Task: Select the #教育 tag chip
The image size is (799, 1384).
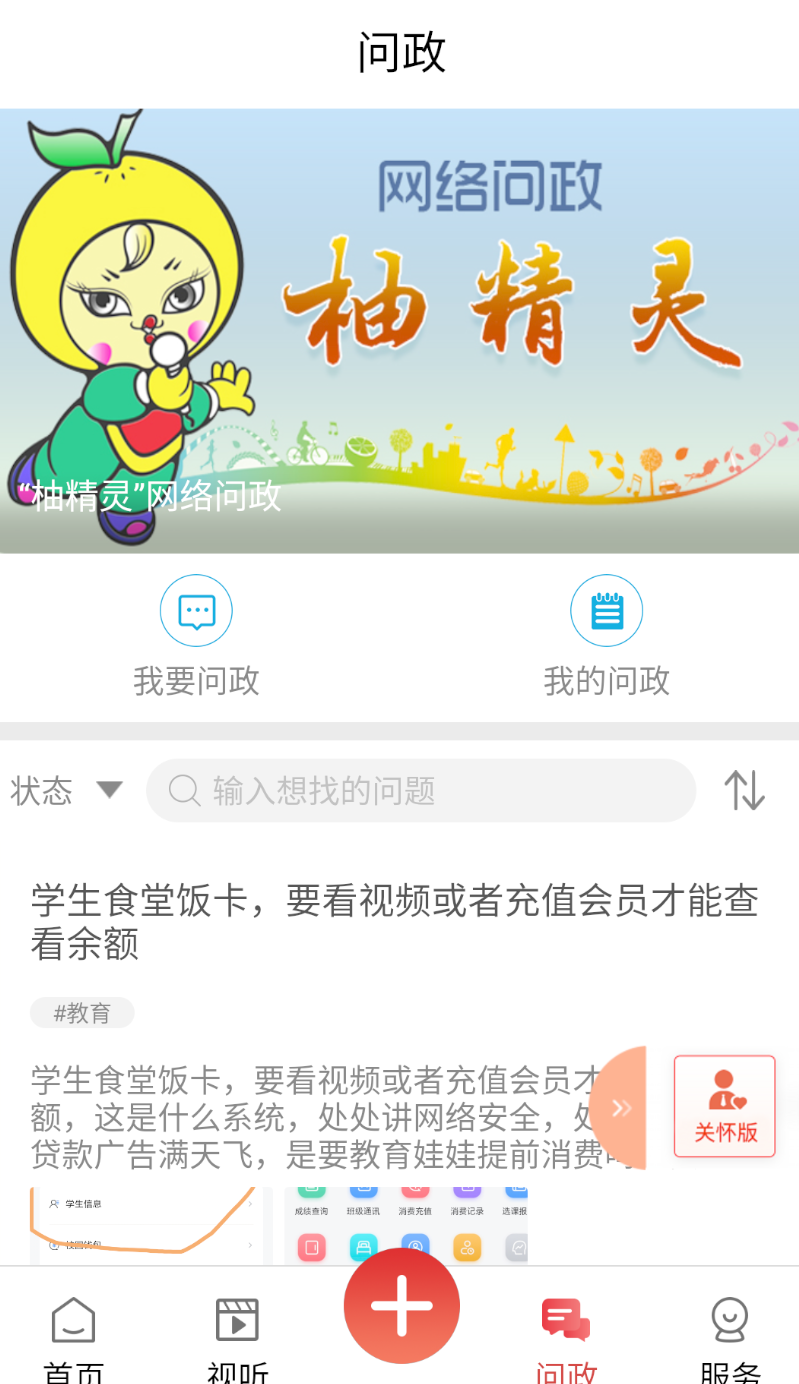Action: (82, 1013)
